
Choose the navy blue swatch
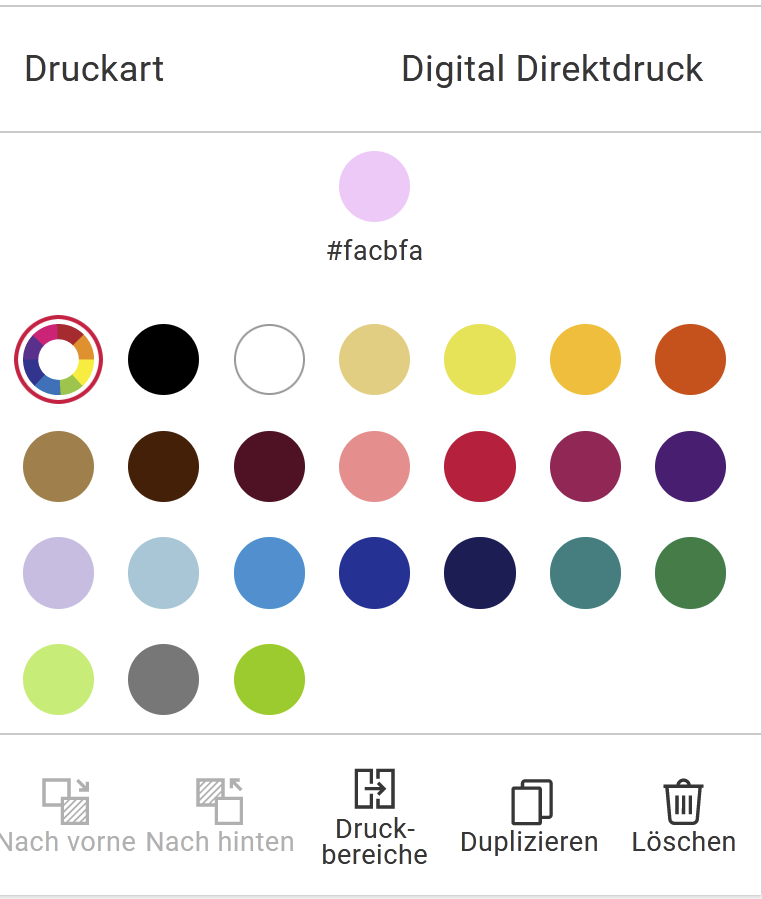click(480, 573)
